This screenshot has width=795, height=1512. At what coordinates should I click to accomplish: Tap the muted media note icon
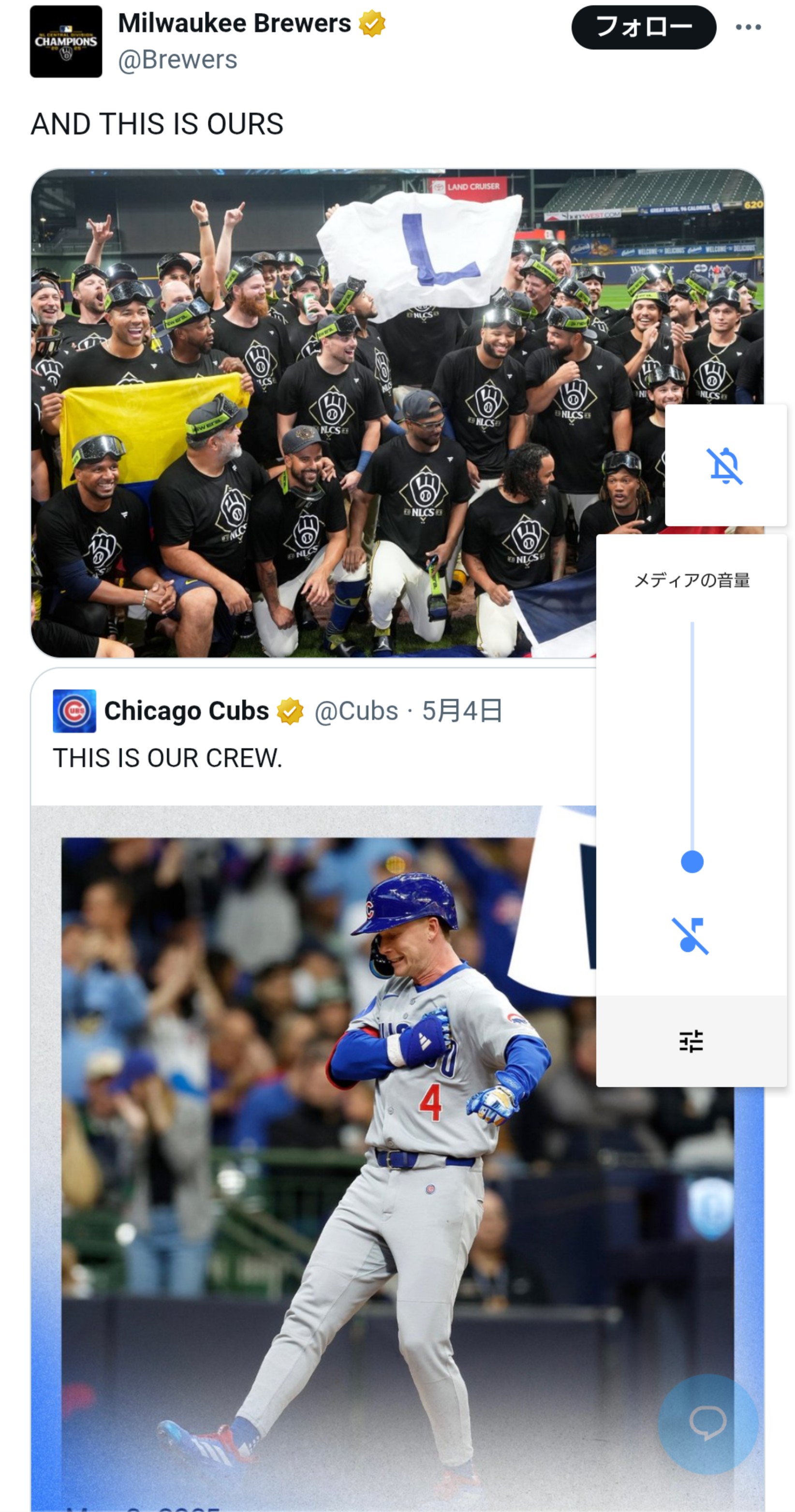691,935
